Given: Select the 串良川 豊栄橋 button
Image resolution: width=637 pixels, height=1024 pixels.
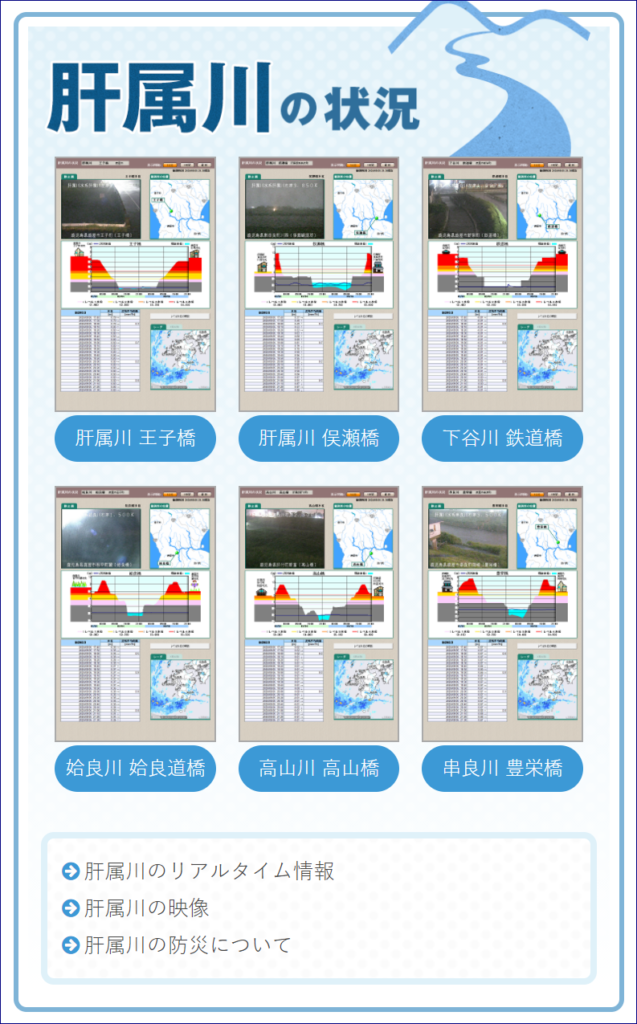Looking at the screenshot, I should (502, 768).
